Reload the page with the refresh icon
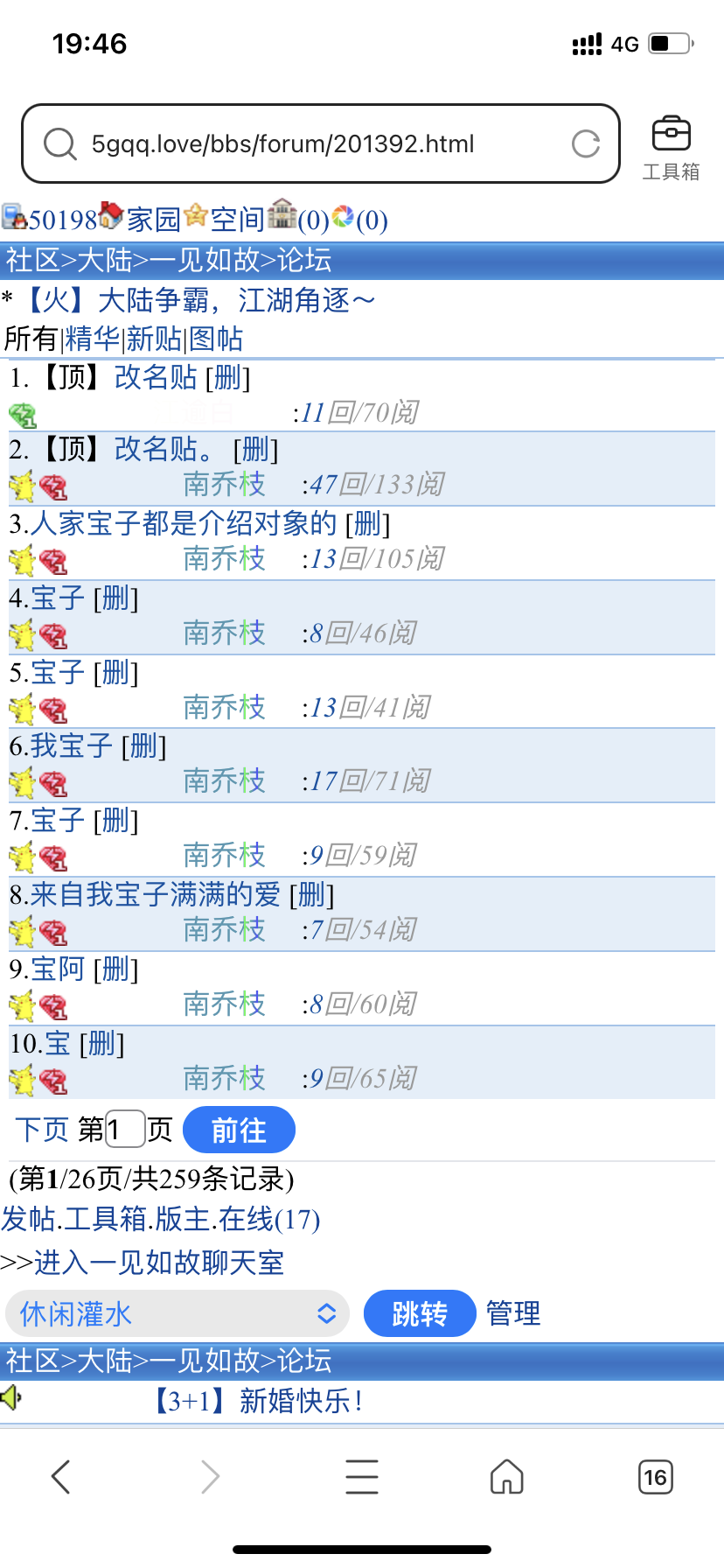 tap(585, 144)
